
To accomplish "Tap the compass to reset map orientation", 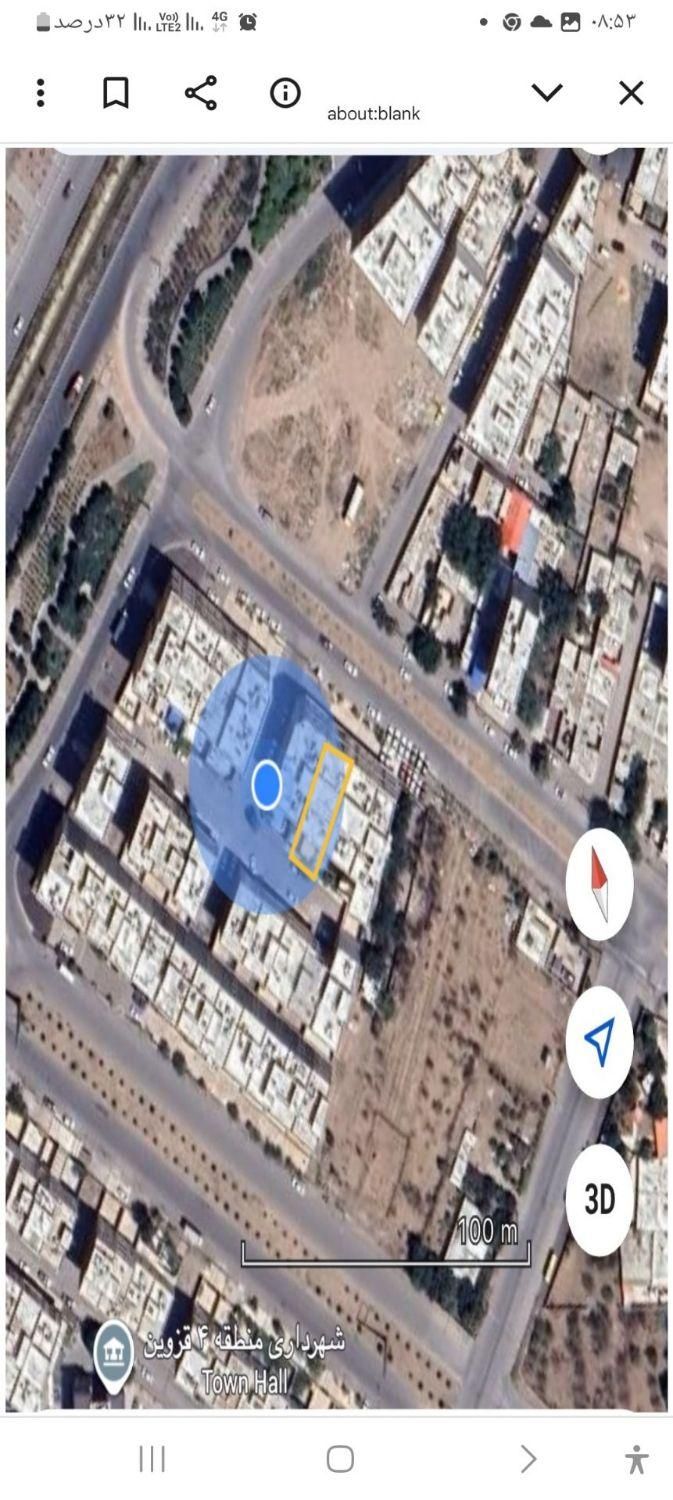I will pos(599,884).
